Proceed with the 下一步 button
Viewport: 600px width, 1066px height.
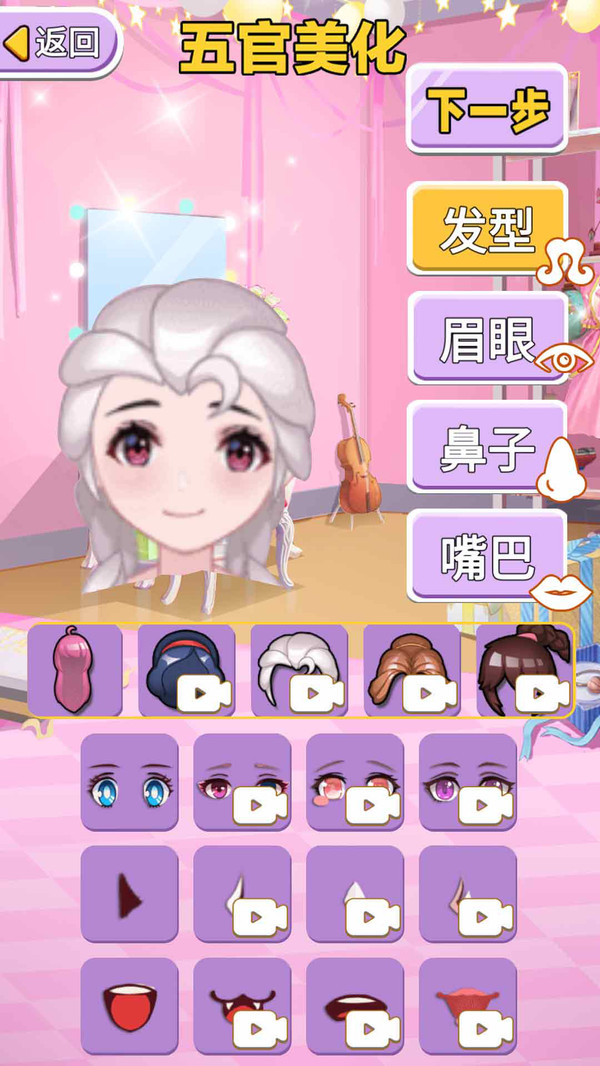[x=487, y=109]
